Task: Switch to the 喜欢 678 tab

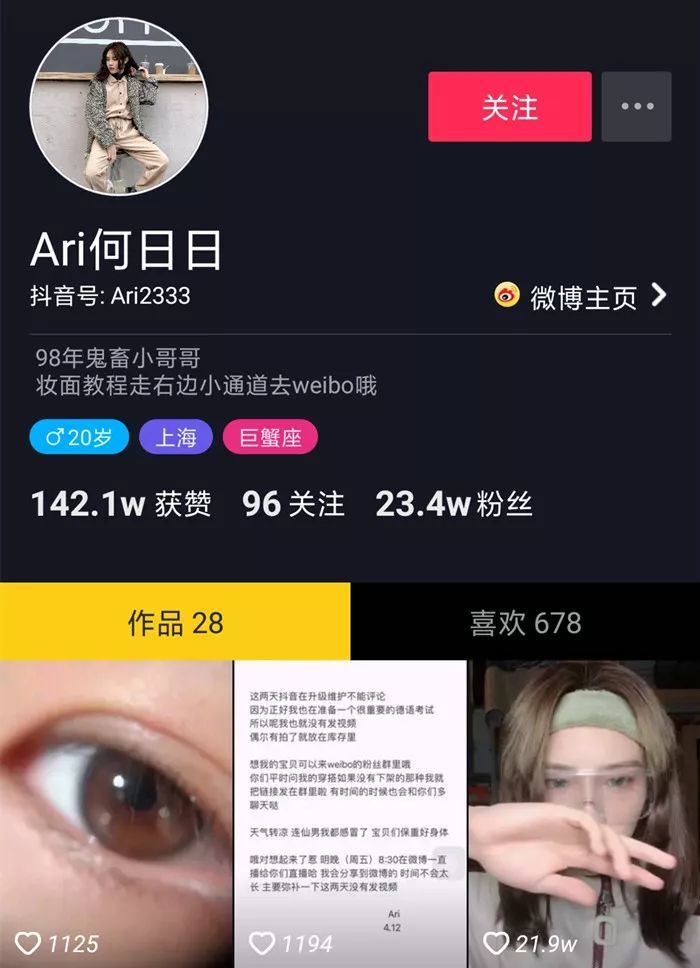Action: pyautogui.click(x=525, y=623)
